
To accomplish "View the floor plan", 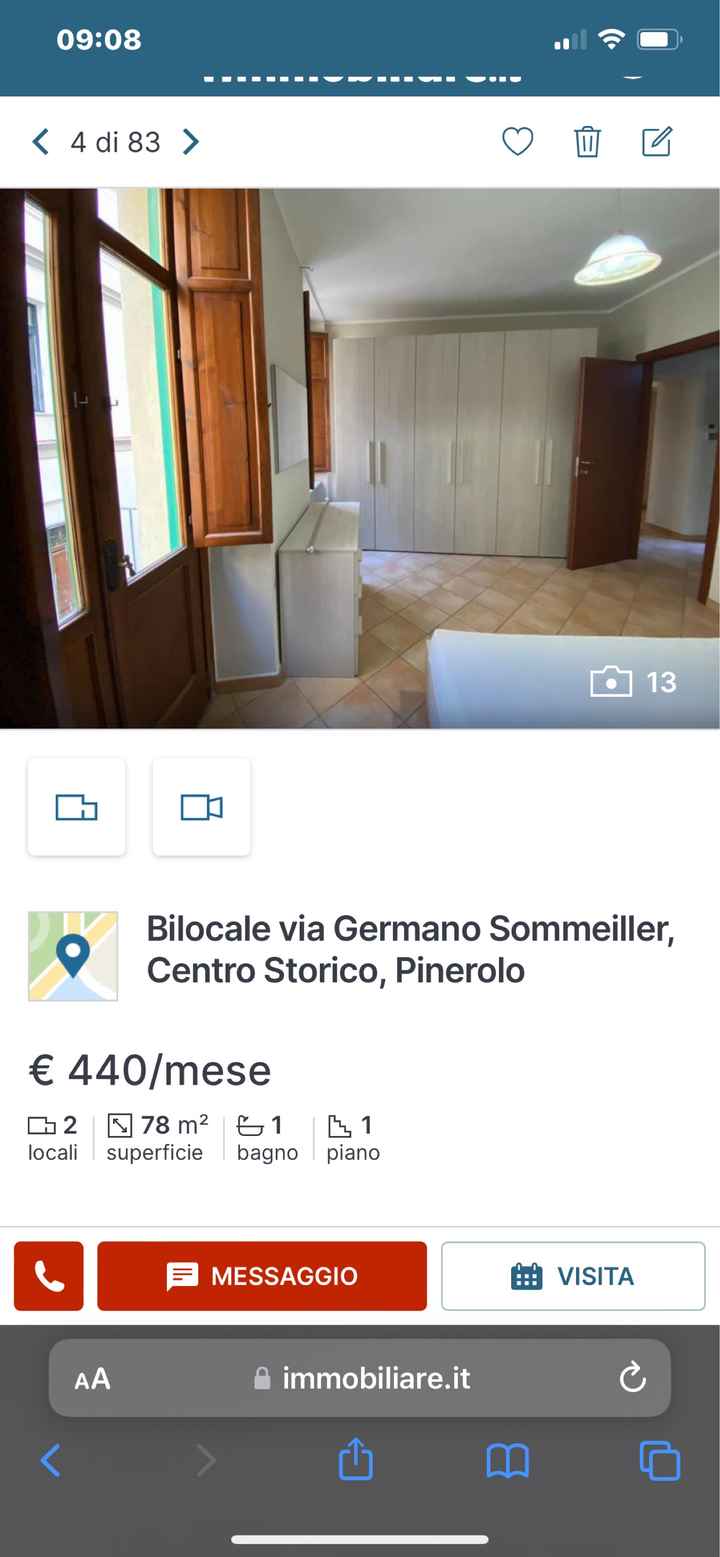I will tap(77, 807).
